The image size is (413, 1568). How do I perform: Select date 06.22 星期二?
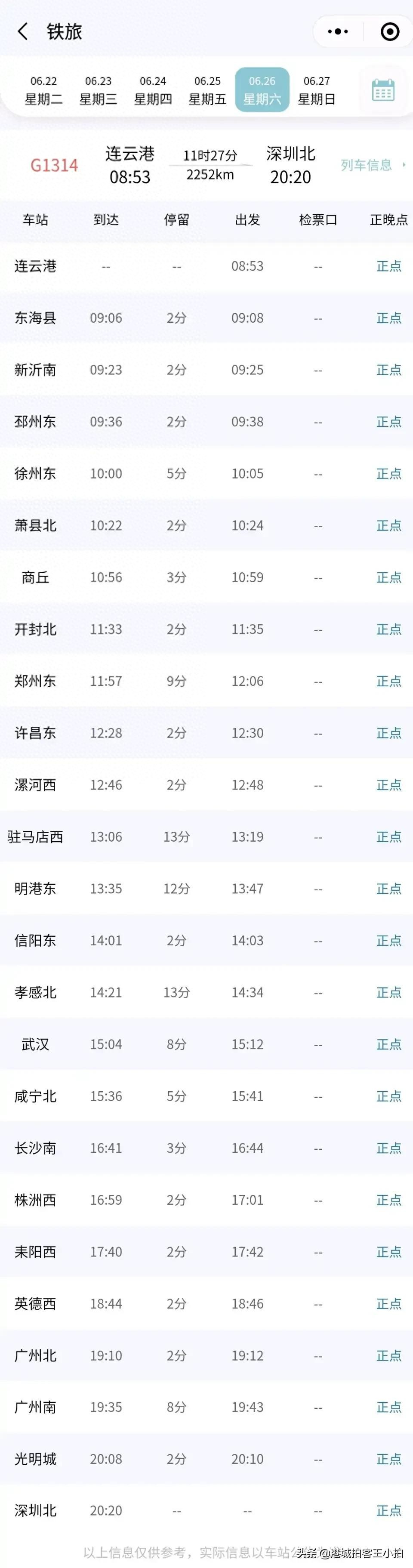43,90
